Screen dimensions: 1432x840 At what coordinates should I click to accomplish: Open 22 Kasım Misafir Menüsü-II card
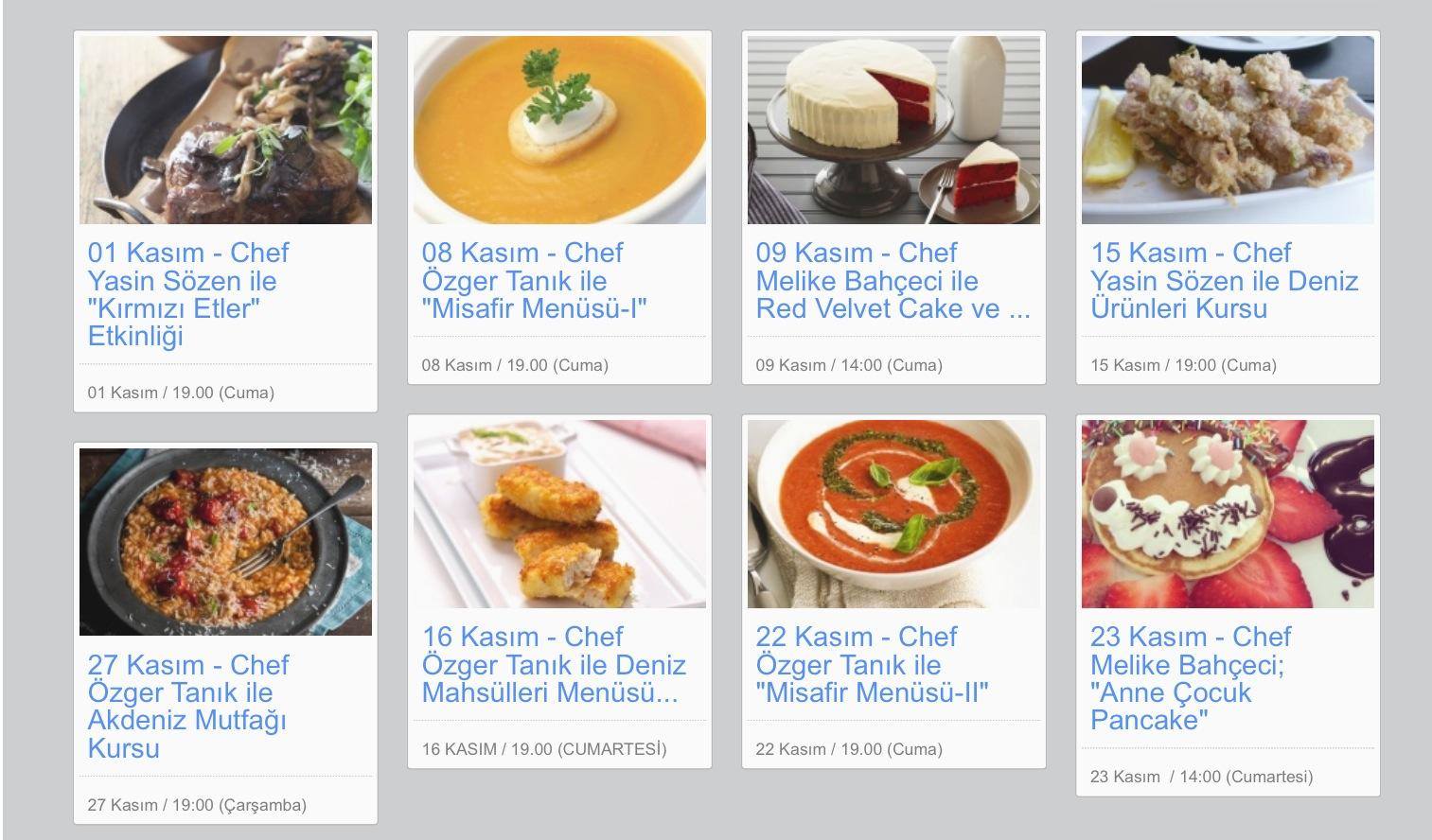893,591
